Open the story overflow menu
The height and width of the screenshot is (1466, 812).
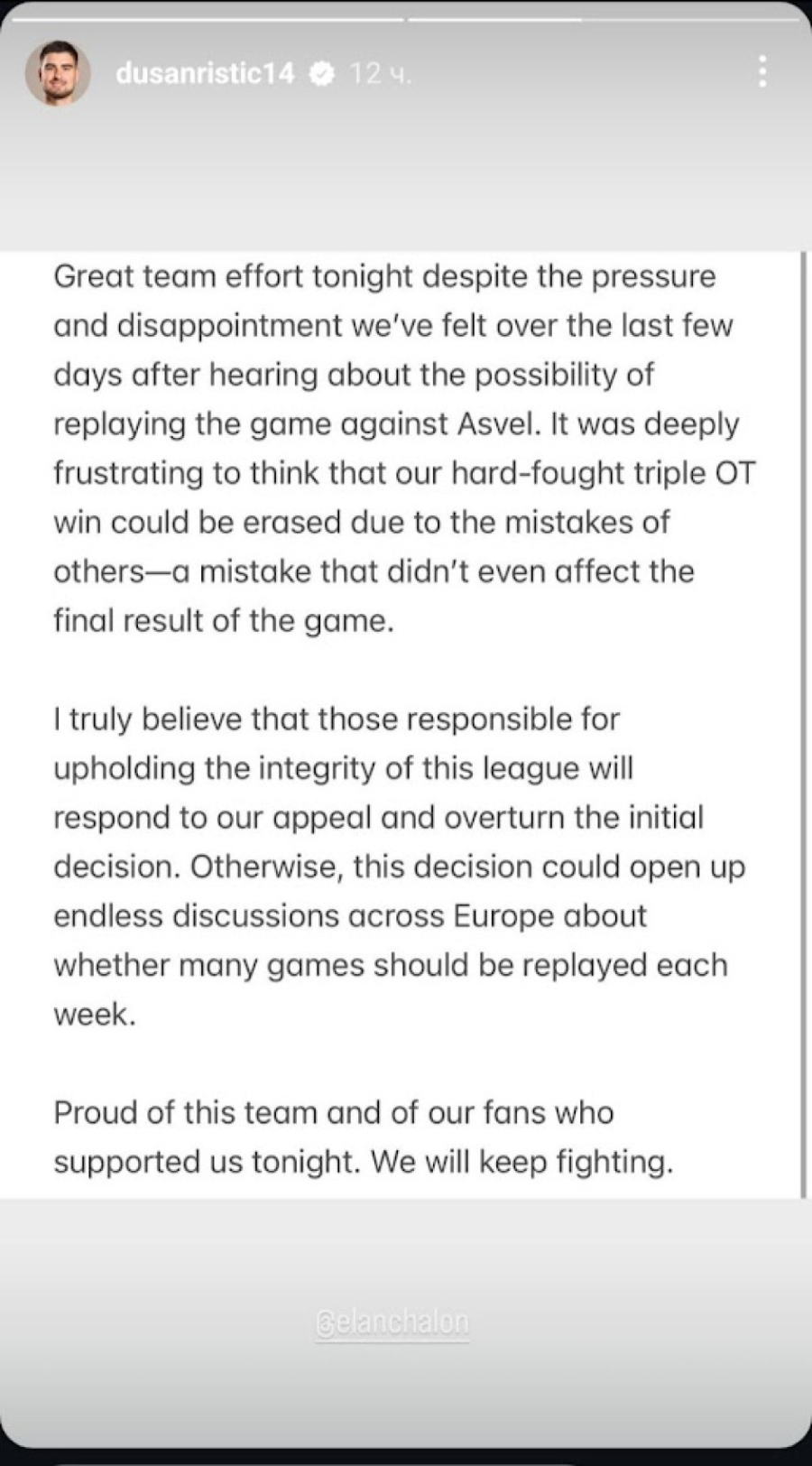click(762, 71)
